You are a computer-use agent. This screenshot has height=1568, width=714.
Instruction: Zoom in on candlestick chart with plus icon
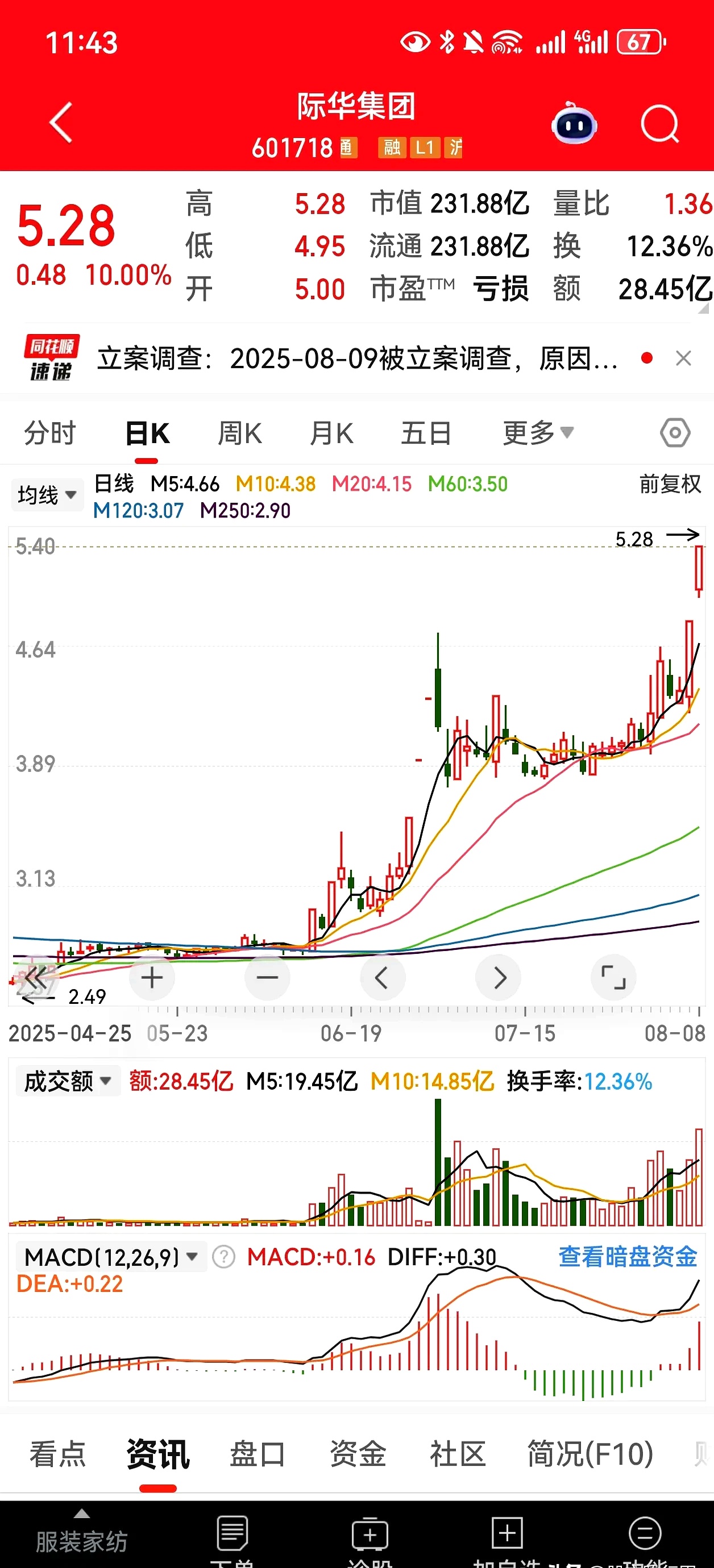coord(152,978)
